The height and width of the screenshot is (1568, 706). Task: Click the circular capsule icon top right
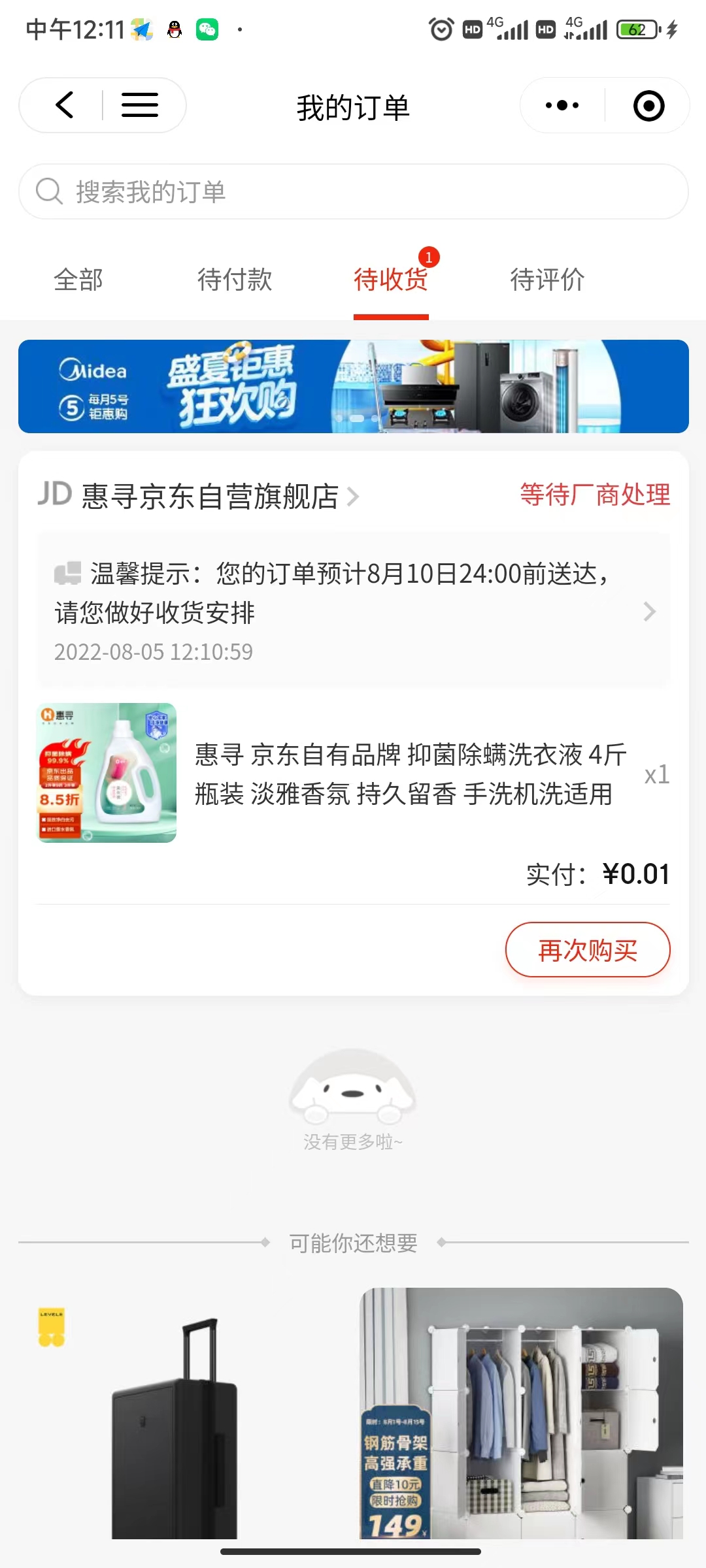[648, 105]
